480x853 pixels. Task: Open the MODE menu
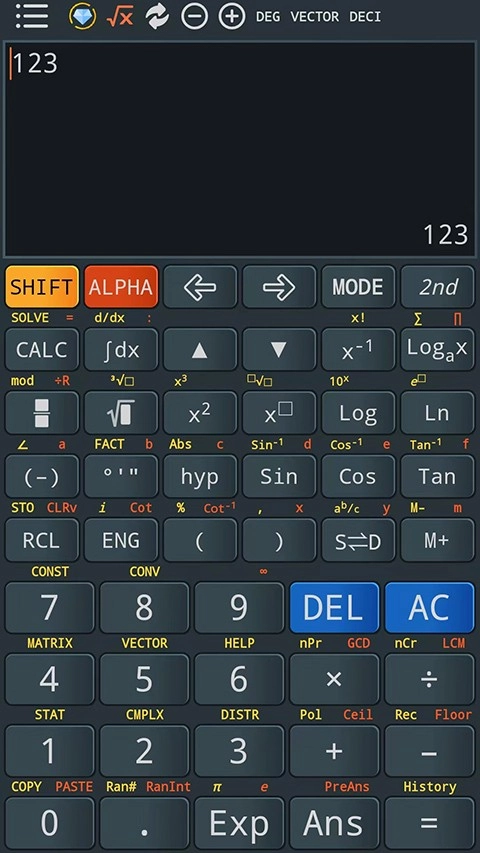[358, 287]
